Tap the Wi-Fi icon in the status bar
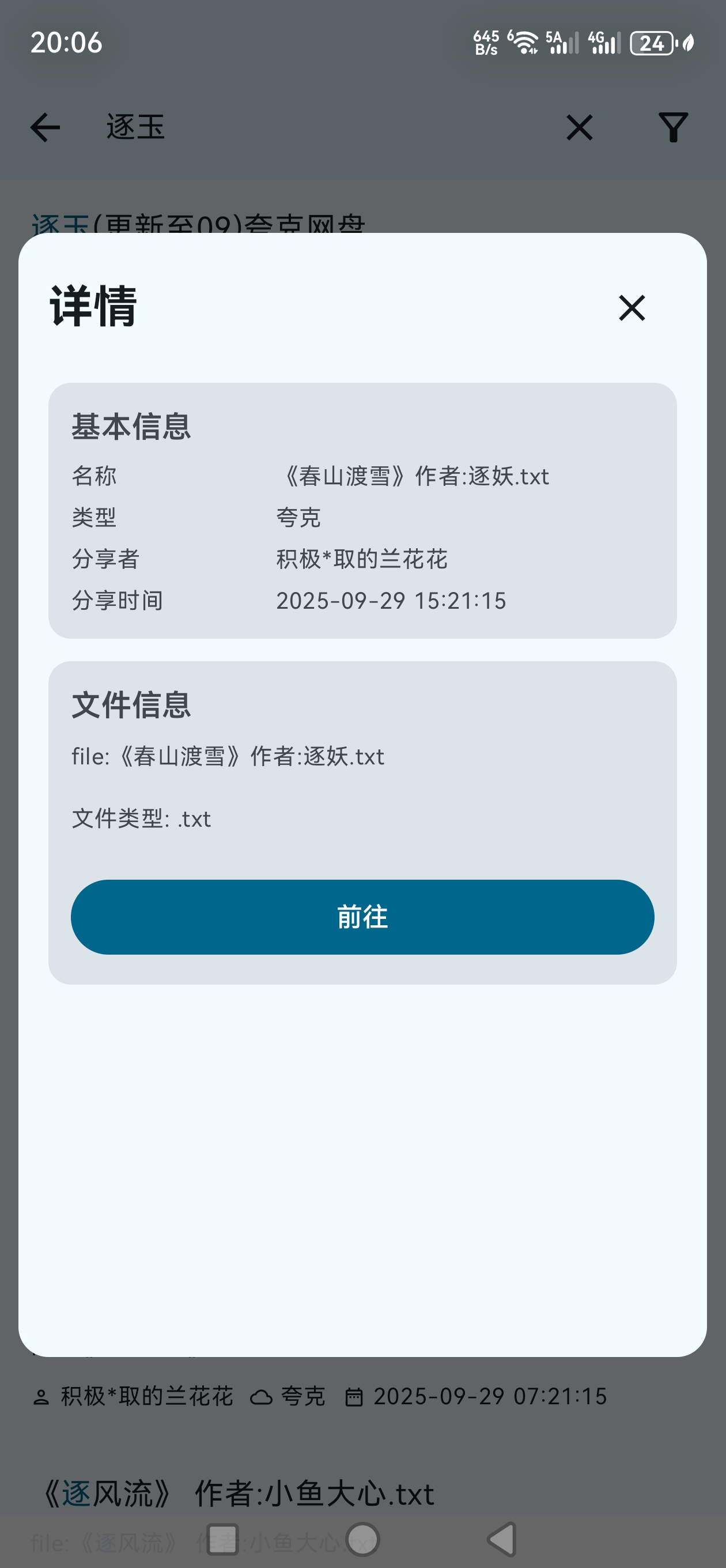 click(x=523, y=43)
